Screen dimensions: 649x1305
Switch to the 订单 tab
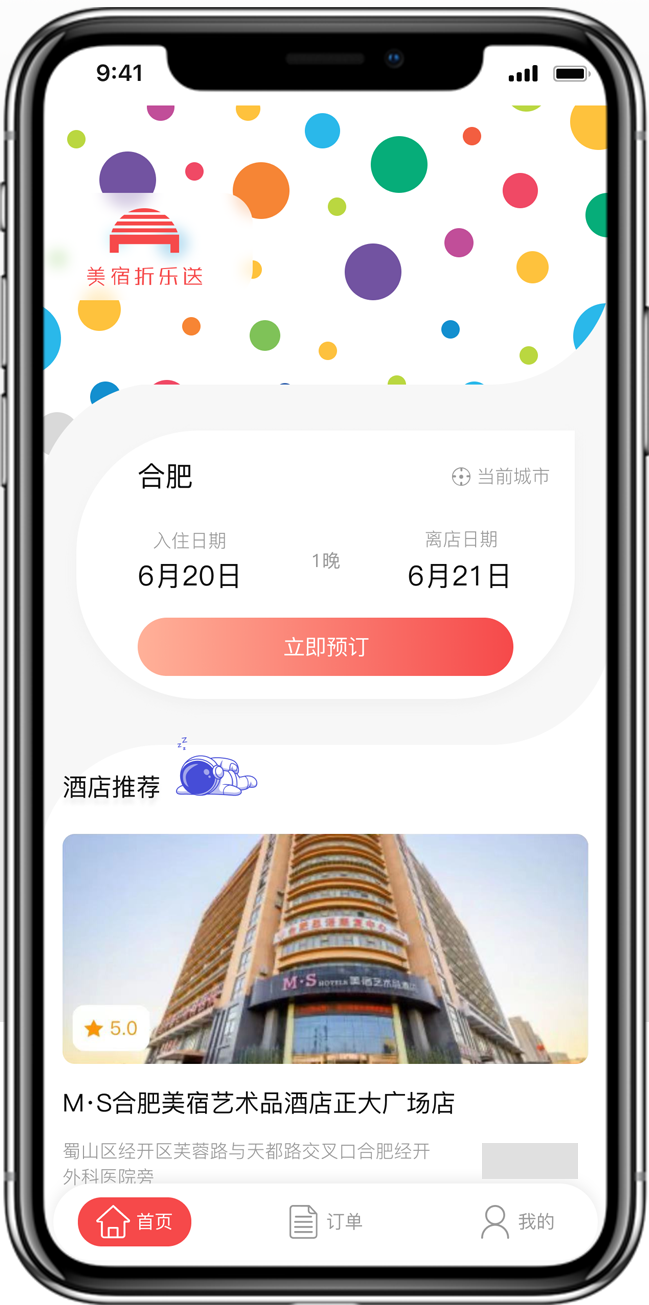coord(326,1221)
